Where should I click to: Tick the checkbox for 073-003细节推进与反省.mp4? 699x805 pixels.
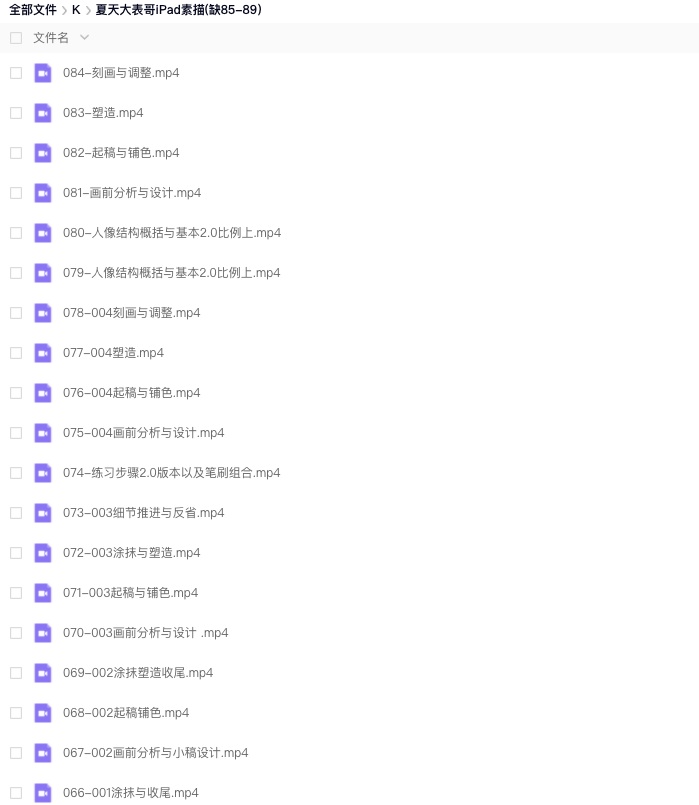coord(16,513)
